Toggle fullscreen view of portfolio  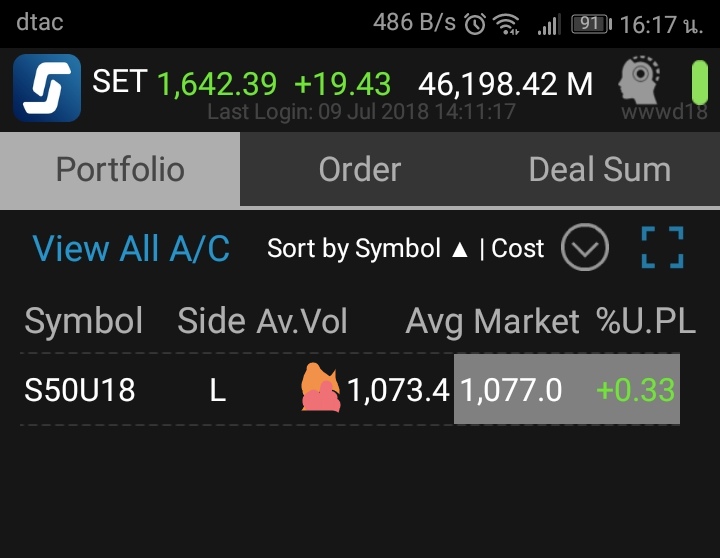[x=662, y=248]
